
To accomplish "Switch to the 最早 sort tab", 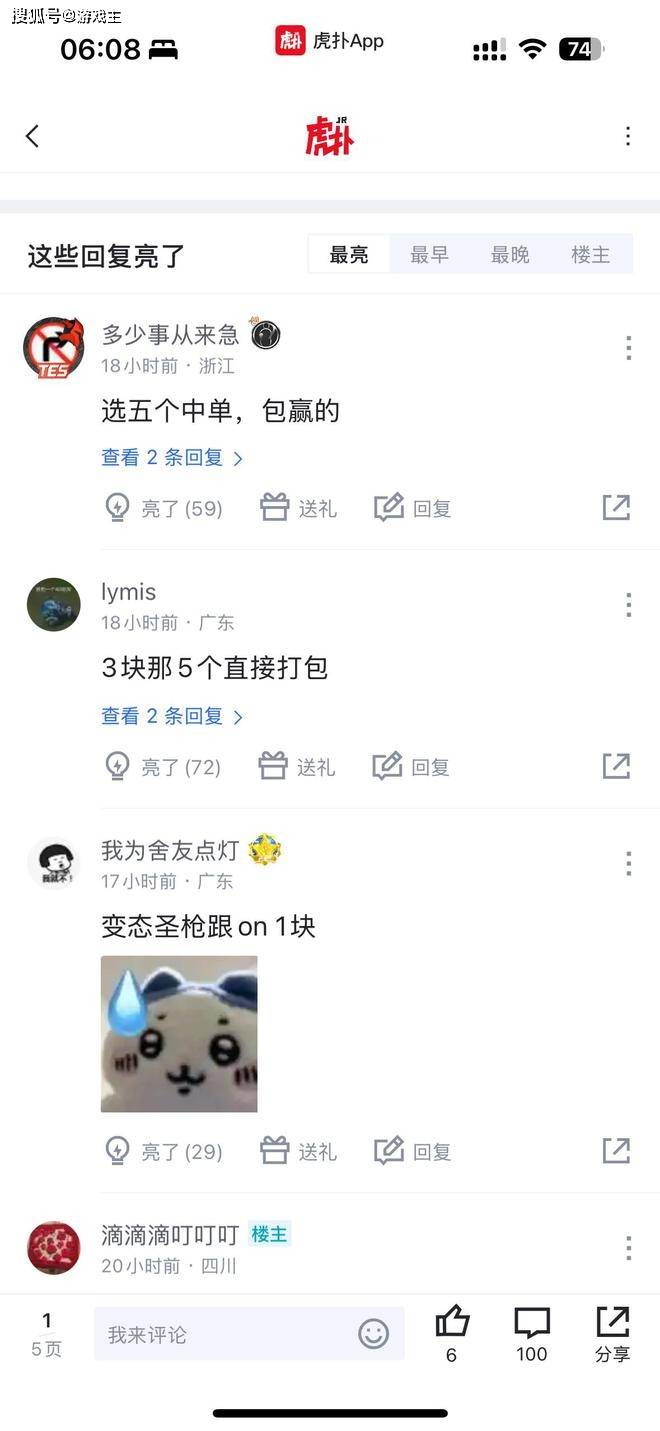I will 429,255.
